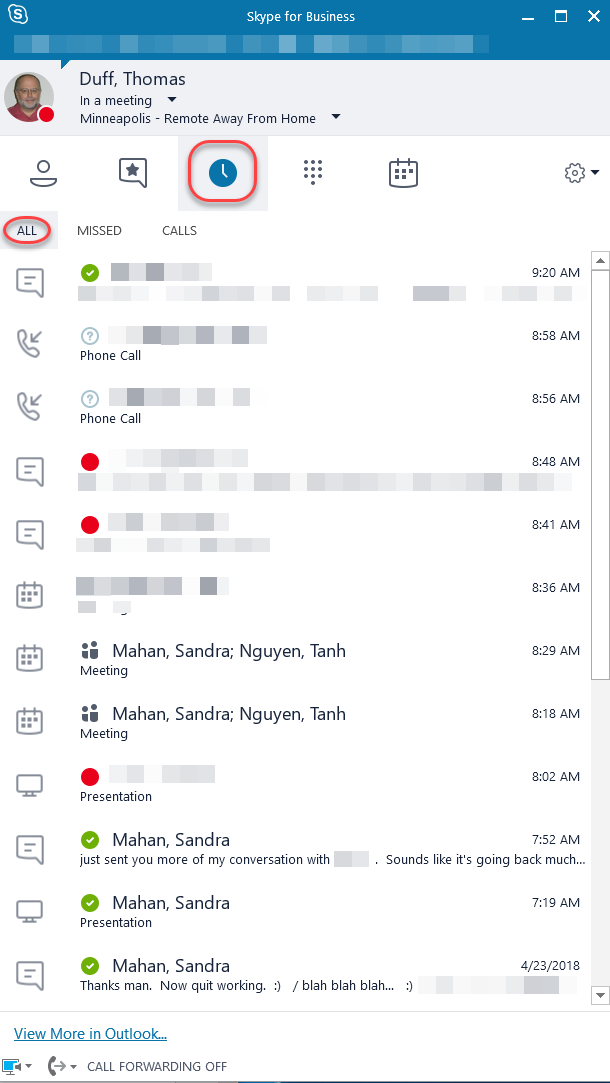Viewport: 610px width, 1083px height.
Task: Change the Minneapolis location dropdown
Action: [335, 118]
